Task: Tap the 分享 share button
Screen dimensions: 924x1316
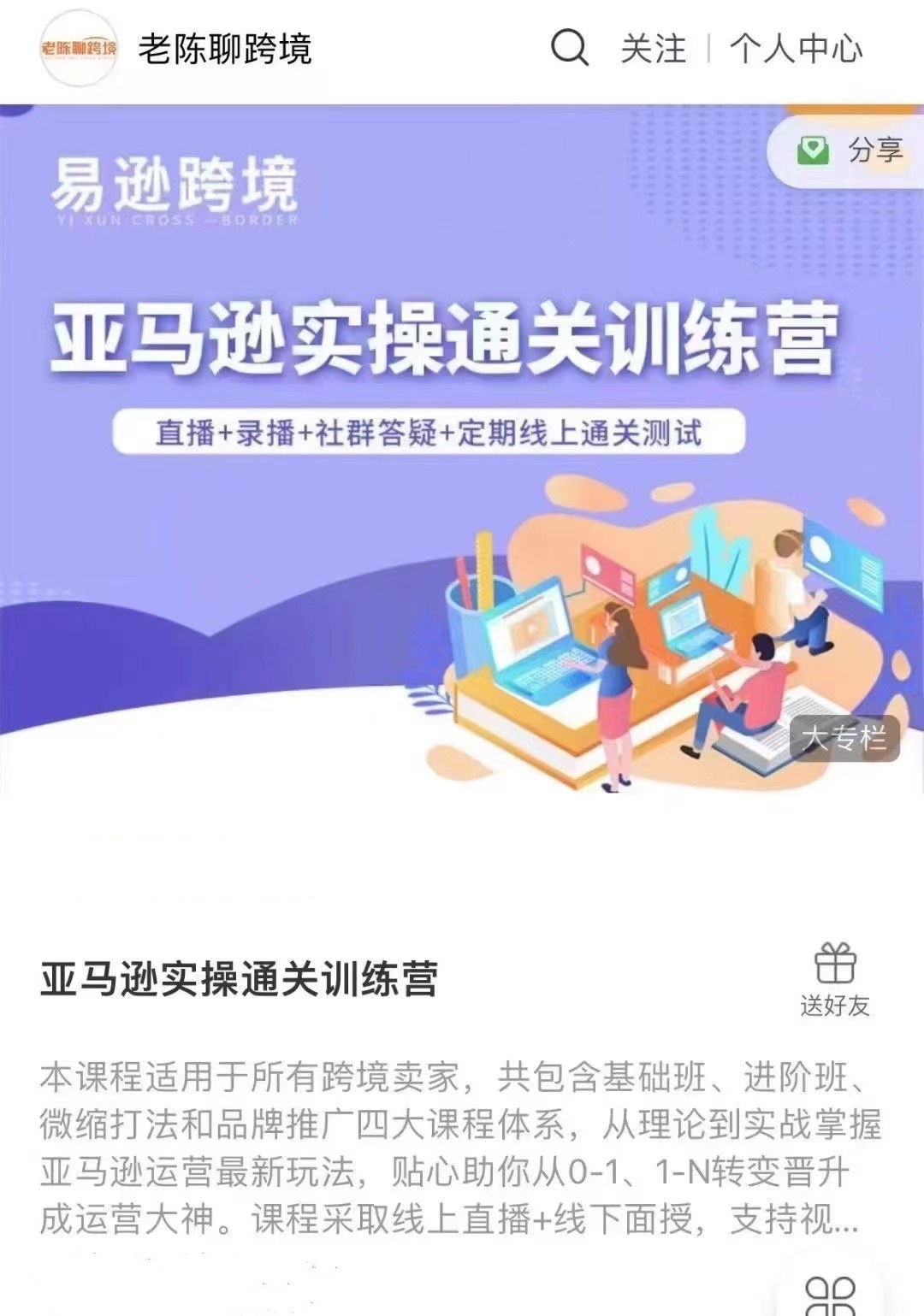Action: (x=850, y=151)
